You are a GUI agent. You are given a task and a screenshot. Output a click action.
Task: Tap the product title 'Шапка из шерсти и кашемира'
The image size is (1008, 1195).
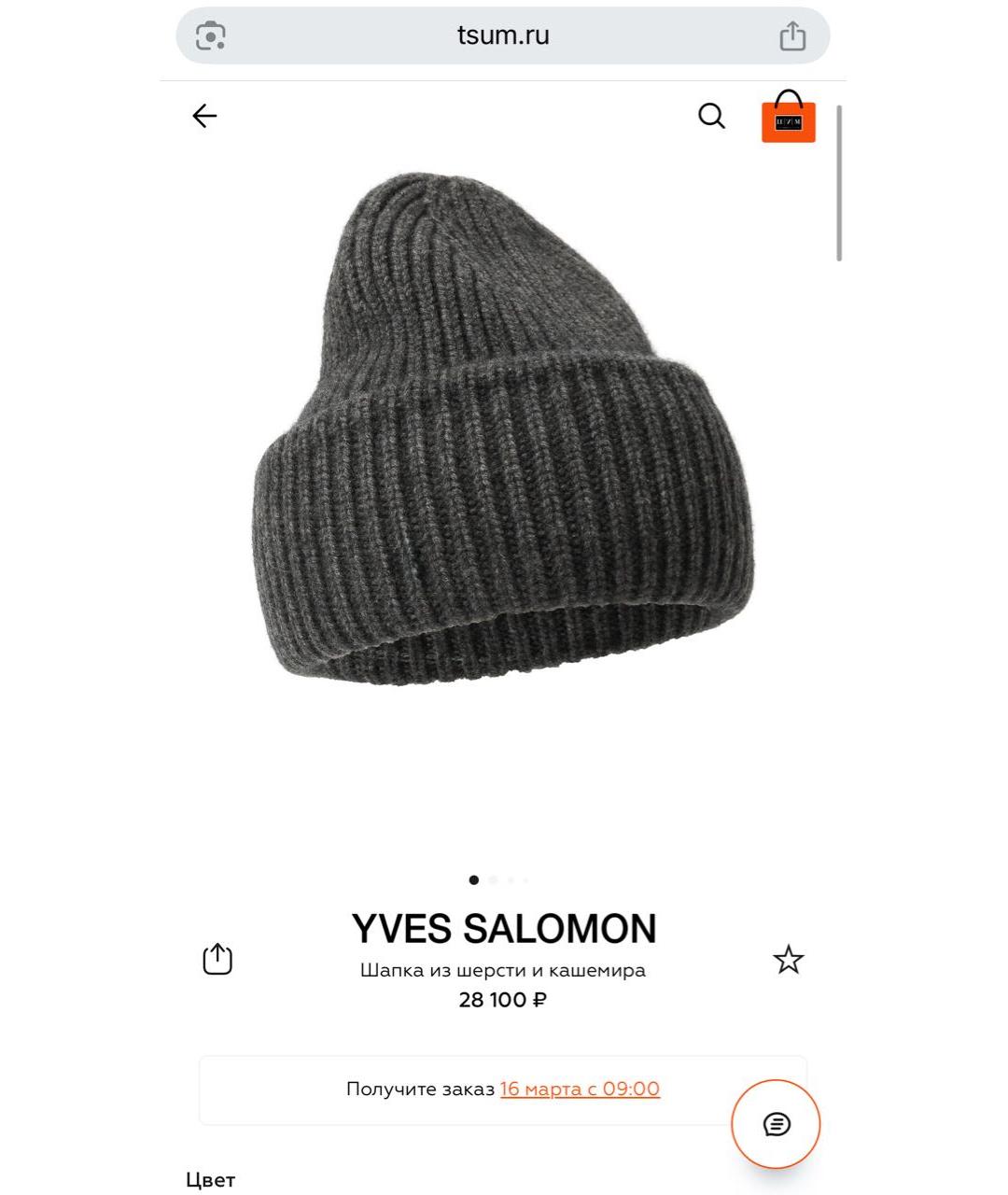pyautogui.click(x=504, y=970)
